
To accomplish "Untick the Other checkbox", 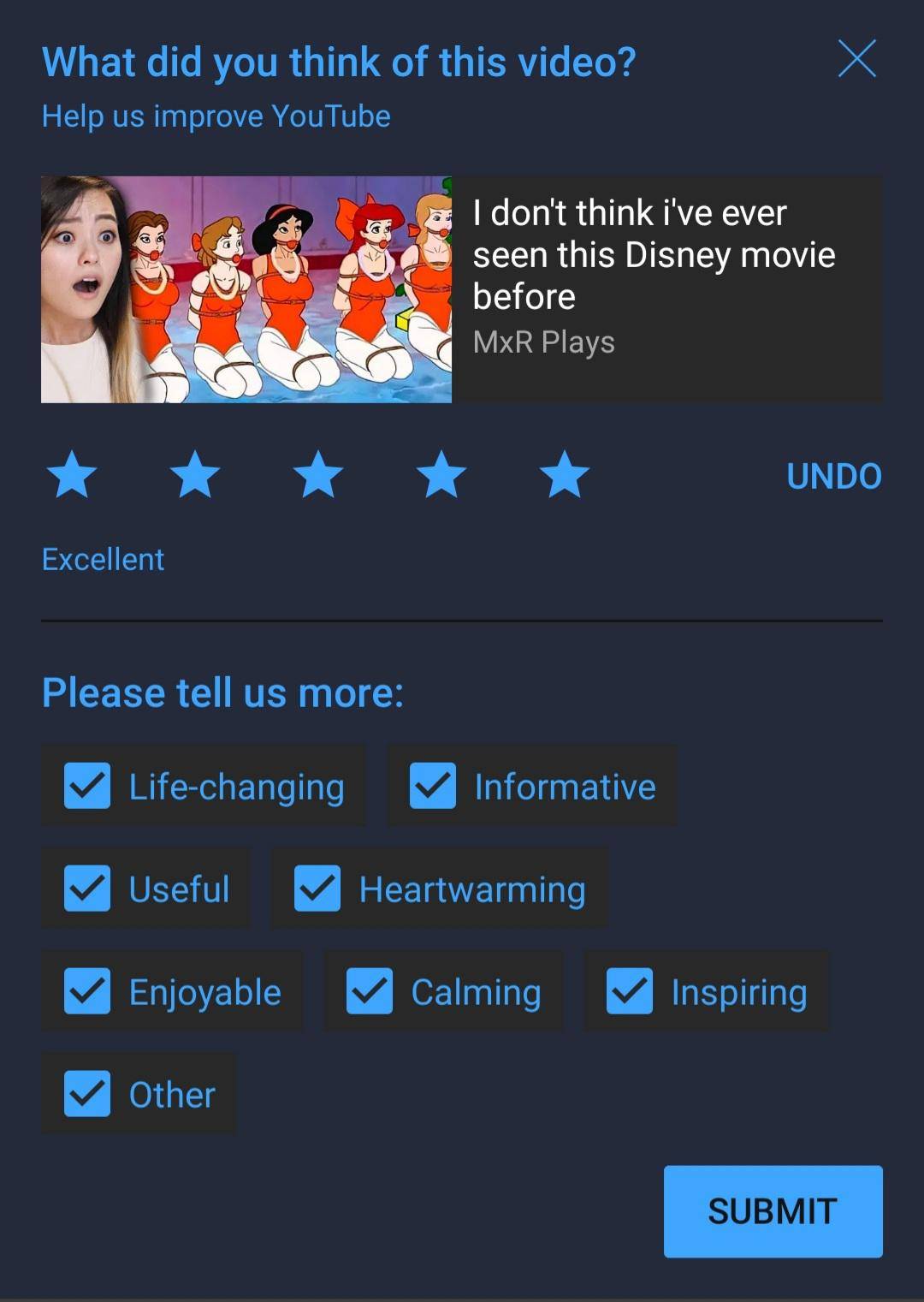I will point(87,1094).
